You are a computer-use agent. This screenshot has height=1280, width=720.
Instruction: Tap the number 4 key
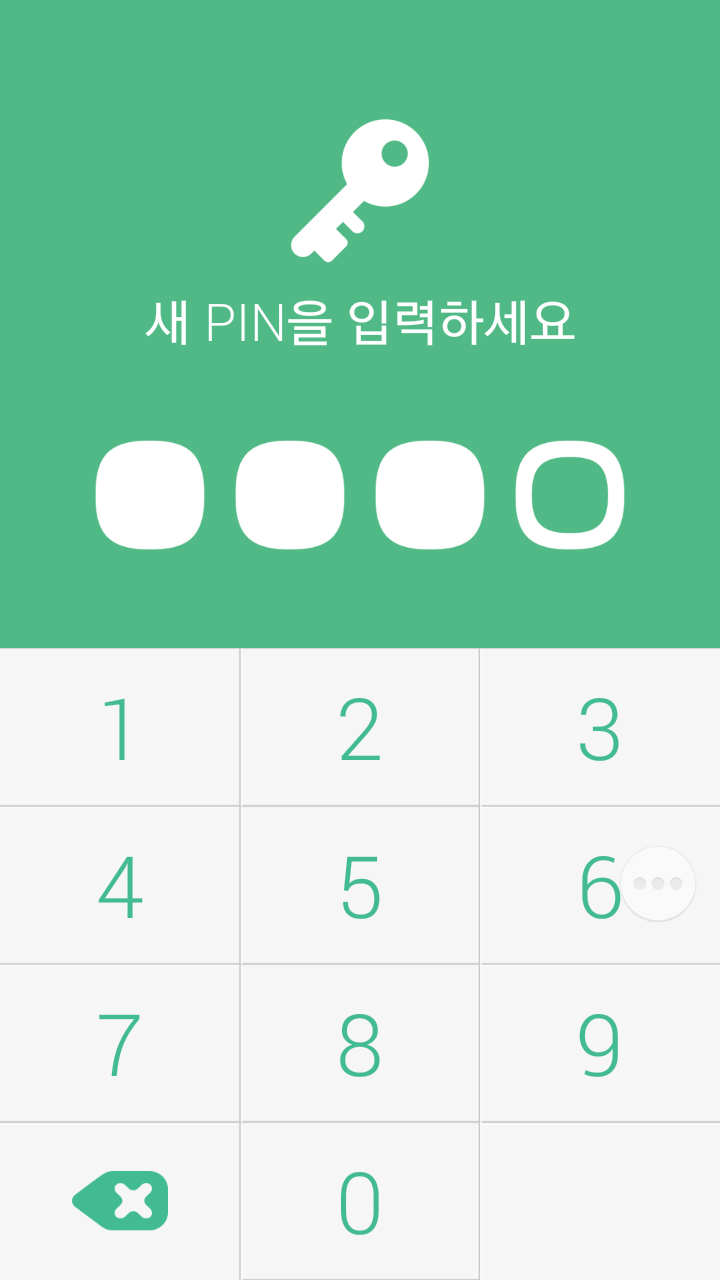click(120, 886)
